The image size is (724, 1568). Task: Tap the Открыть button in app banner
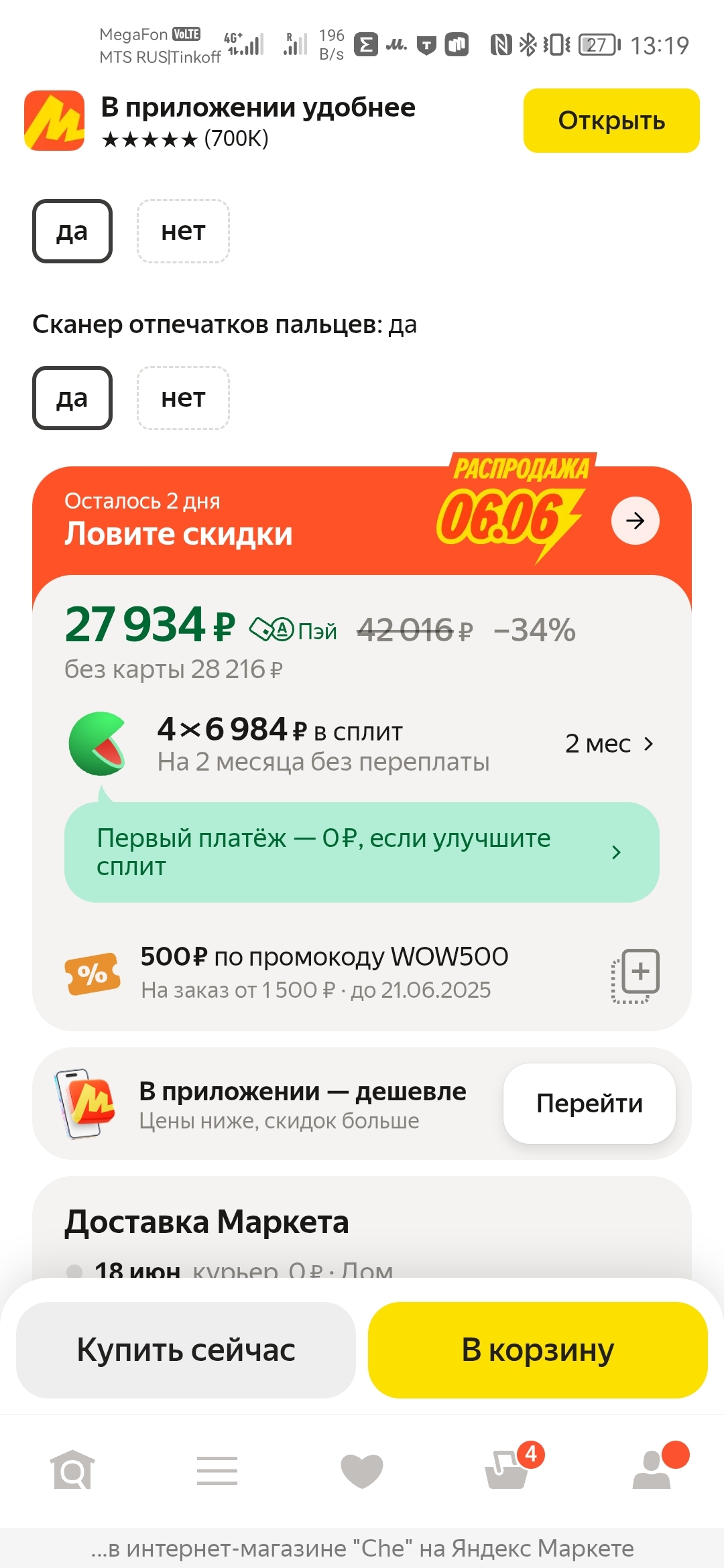tap(611, 121)
